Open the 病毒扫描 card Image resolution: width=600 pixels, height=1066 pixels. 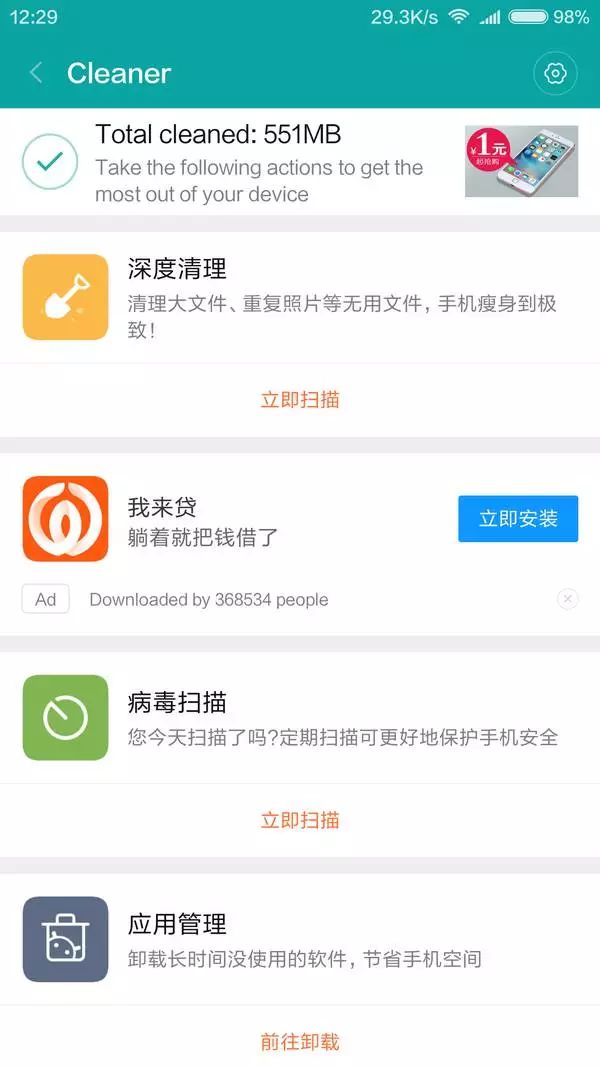pyautogui.click(x=300, y=718)
